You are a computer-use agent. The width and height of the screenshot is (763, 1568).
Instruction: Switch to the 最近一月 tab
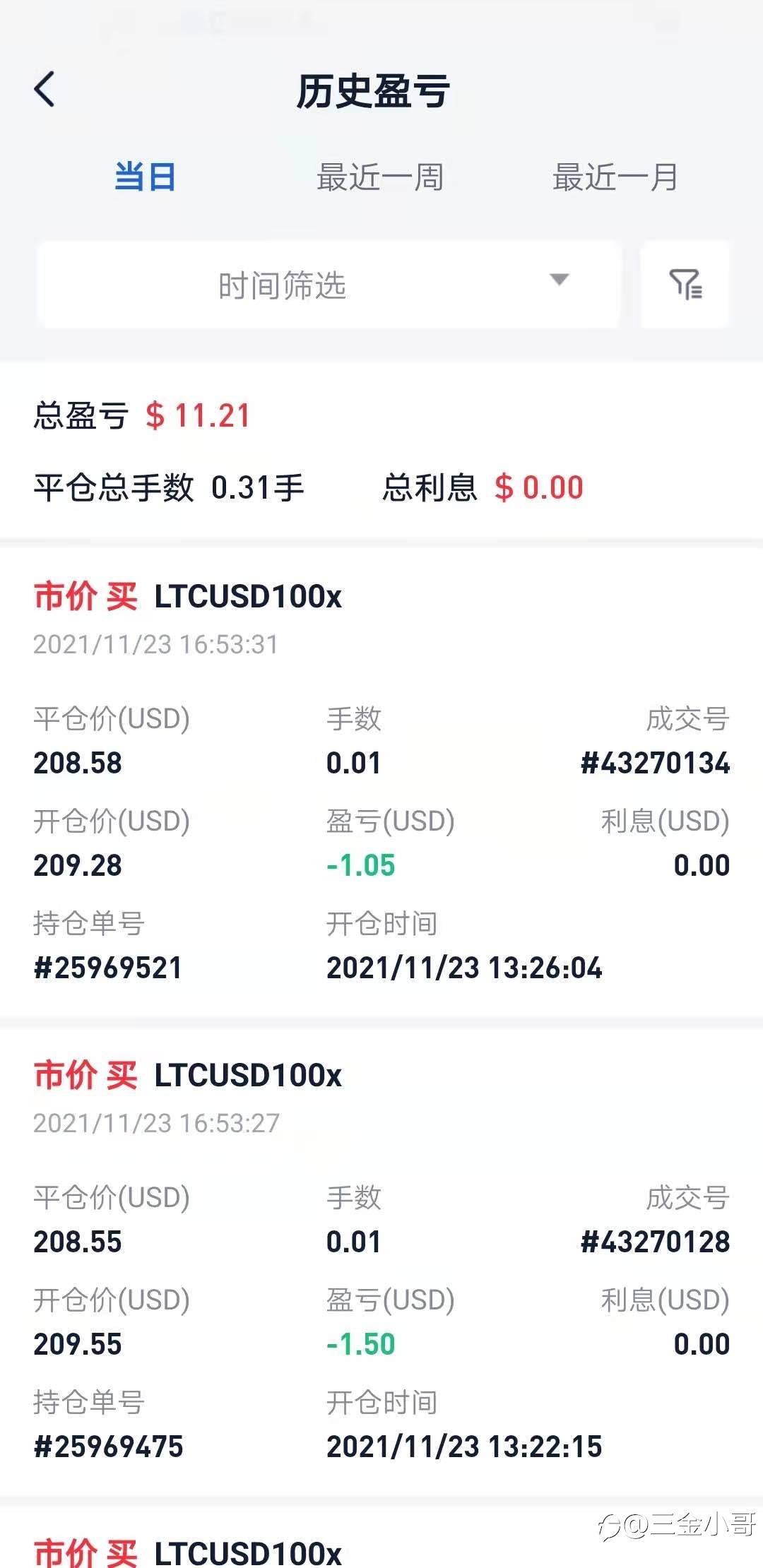pyautogui.click(x=615, y=177)
